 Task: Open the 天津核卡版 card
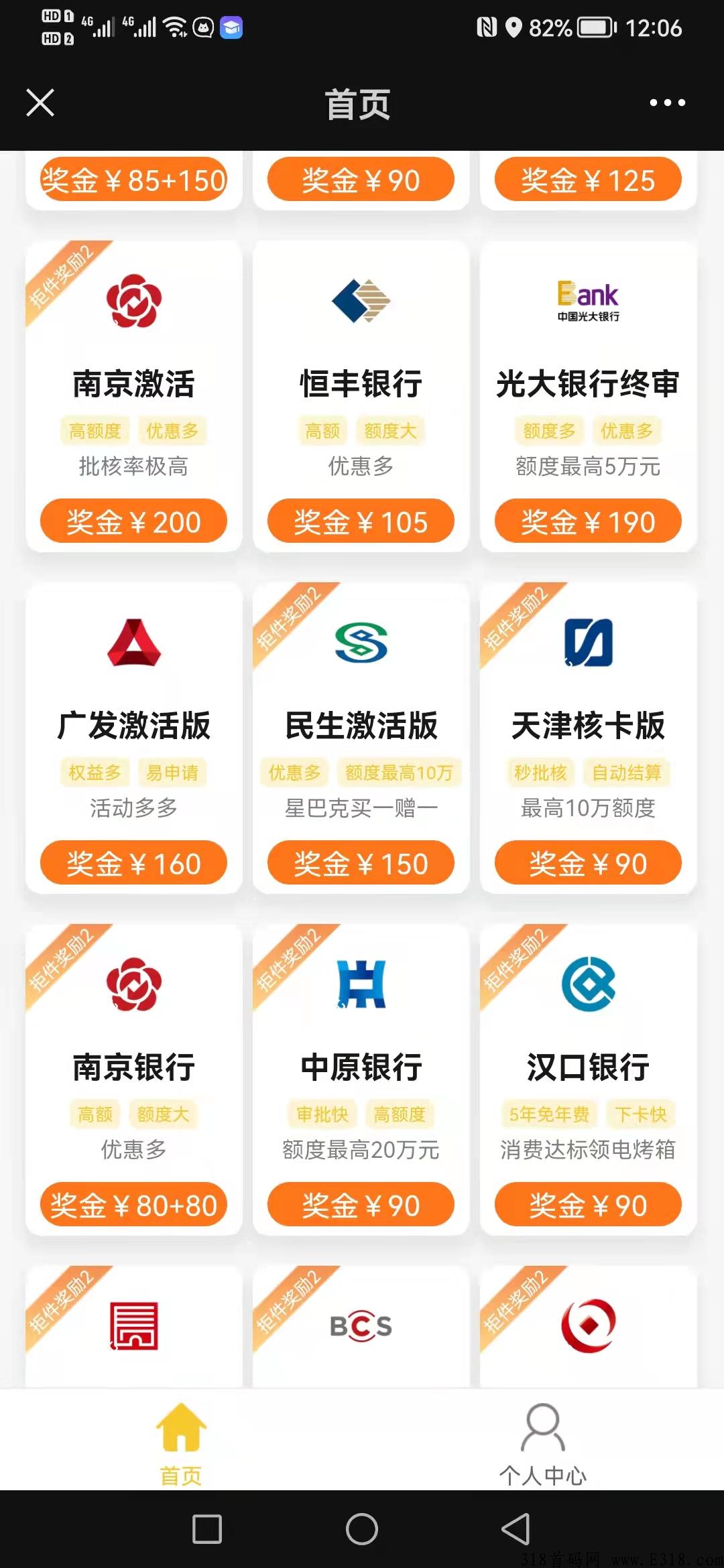[x=588, y=738]
